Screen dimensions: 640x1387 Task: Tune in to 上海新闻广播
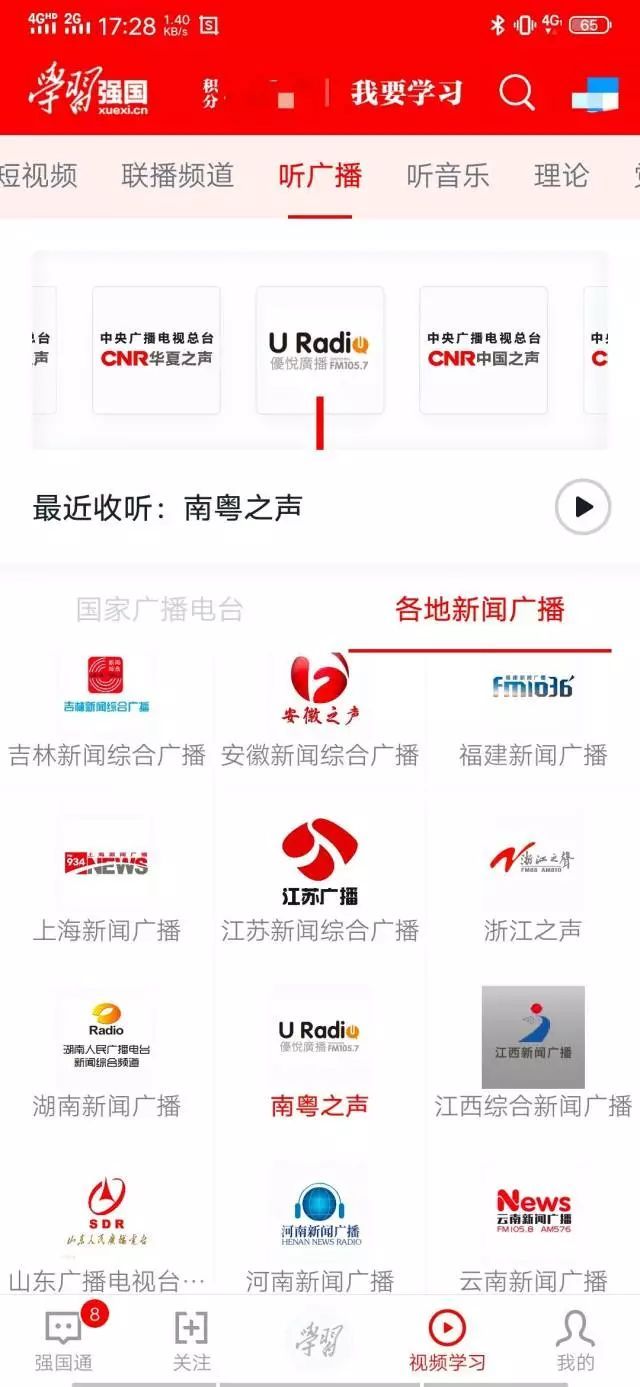coord(106,885)
